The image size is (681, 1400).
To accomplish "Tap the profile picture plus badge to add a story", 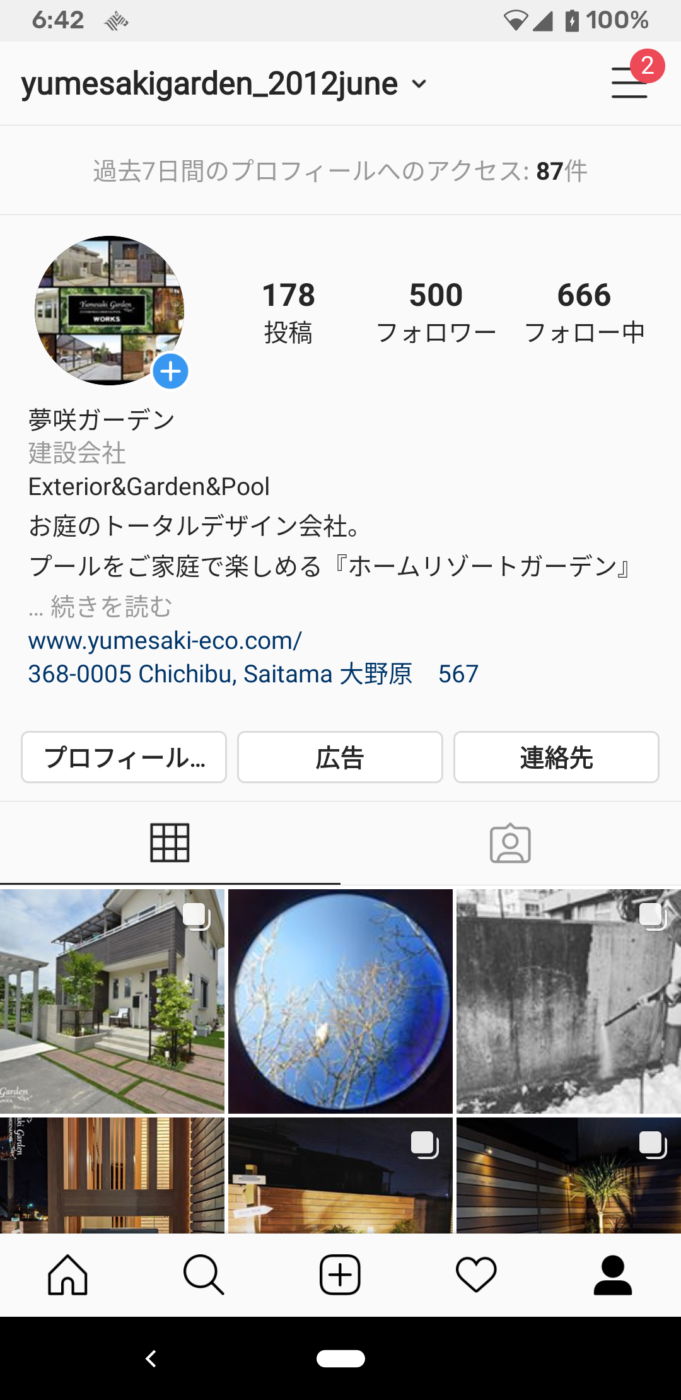I will pos(171,372).
